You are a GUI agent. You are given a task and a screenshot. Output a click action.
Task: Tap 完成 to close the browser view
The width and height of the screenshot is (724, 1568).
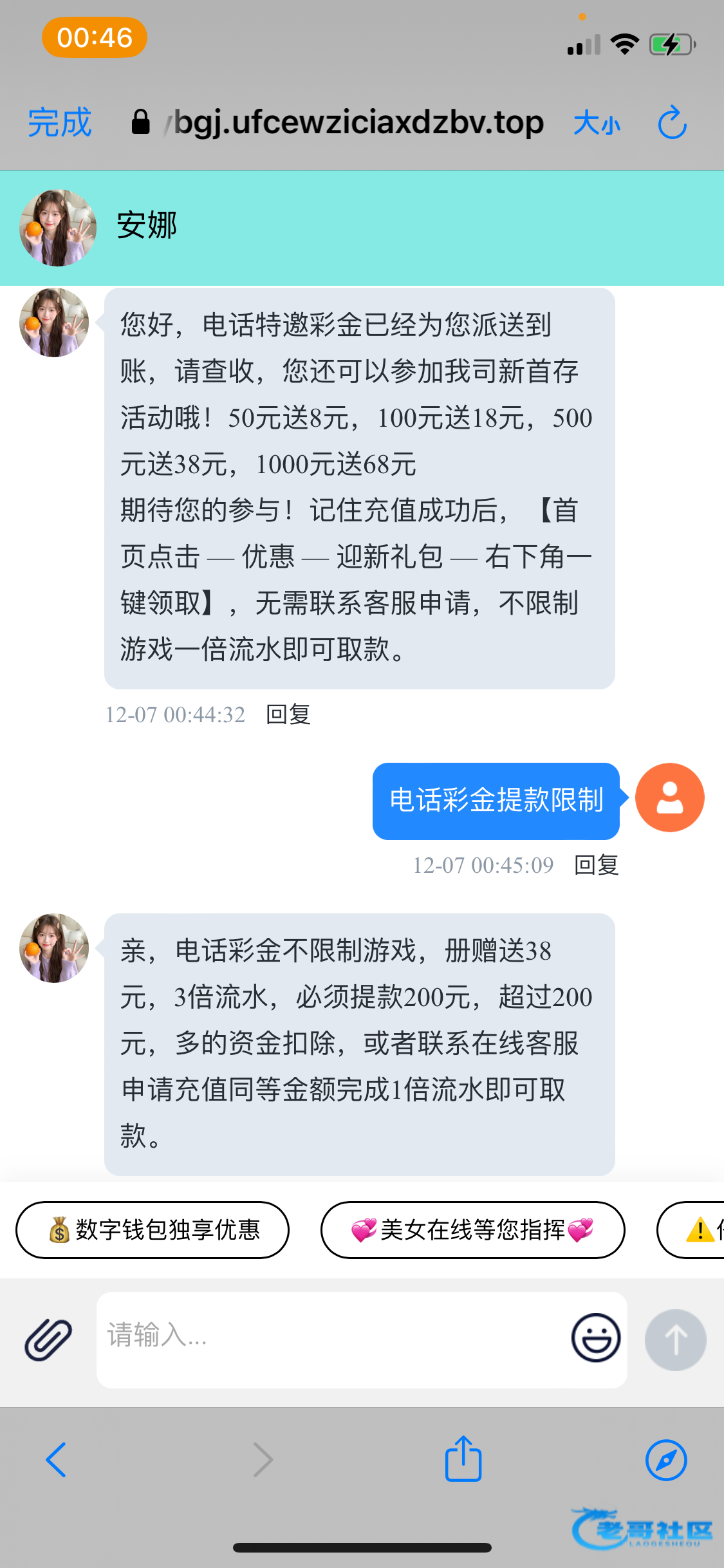point(59,122)
